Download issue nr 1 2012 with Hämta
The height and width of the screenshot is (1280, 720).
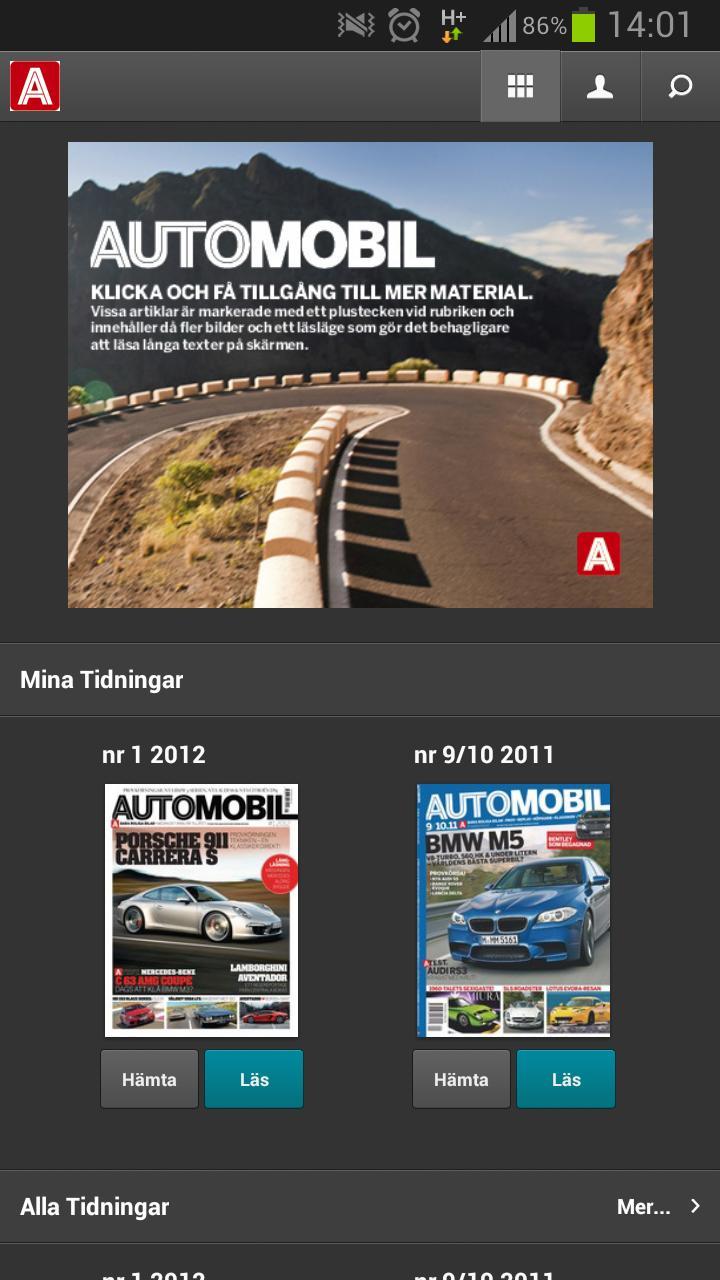click(149, 1079)
